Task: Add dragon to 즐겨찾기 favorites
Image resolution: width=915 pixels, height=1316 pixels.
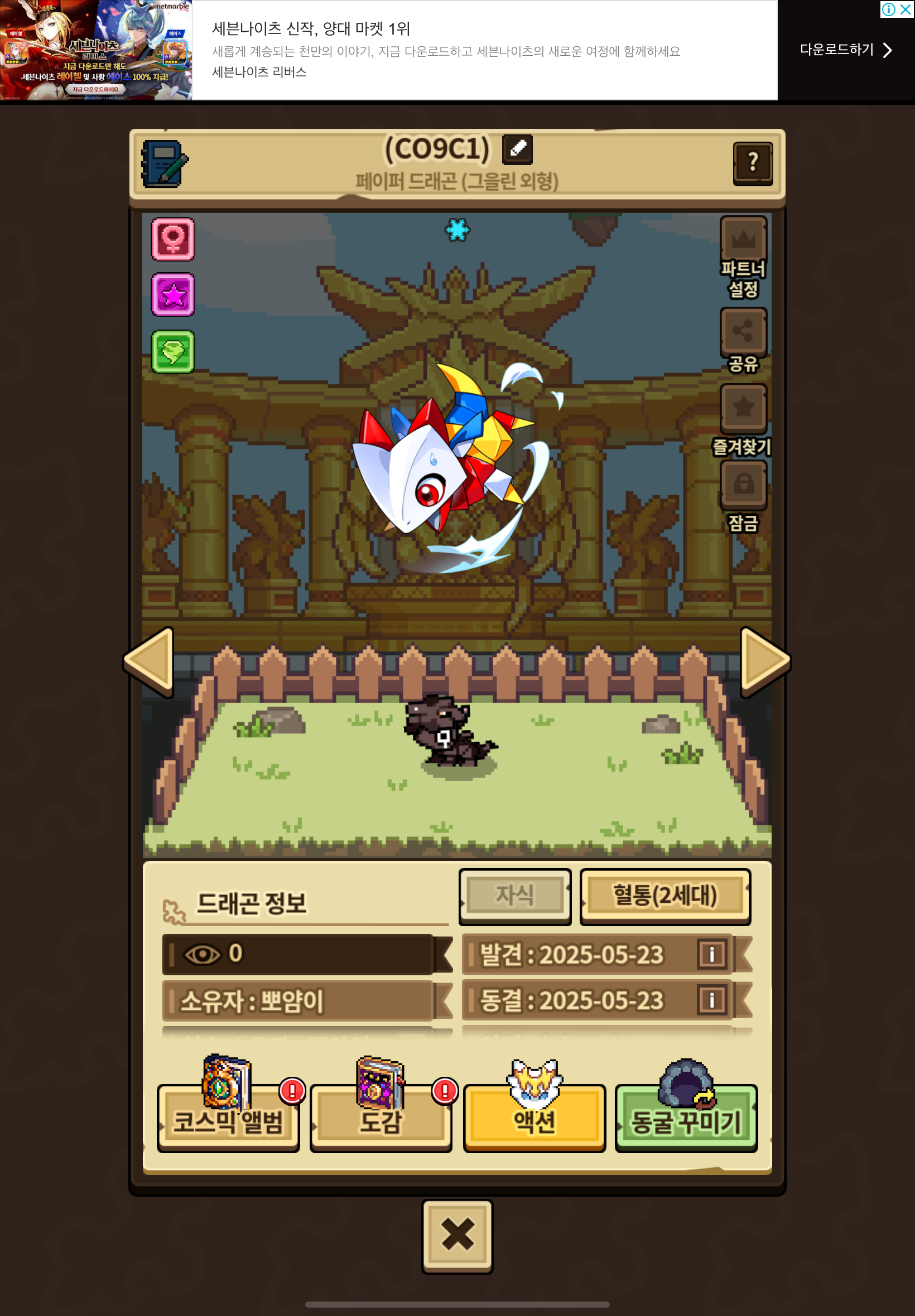Action: (743, 408)
